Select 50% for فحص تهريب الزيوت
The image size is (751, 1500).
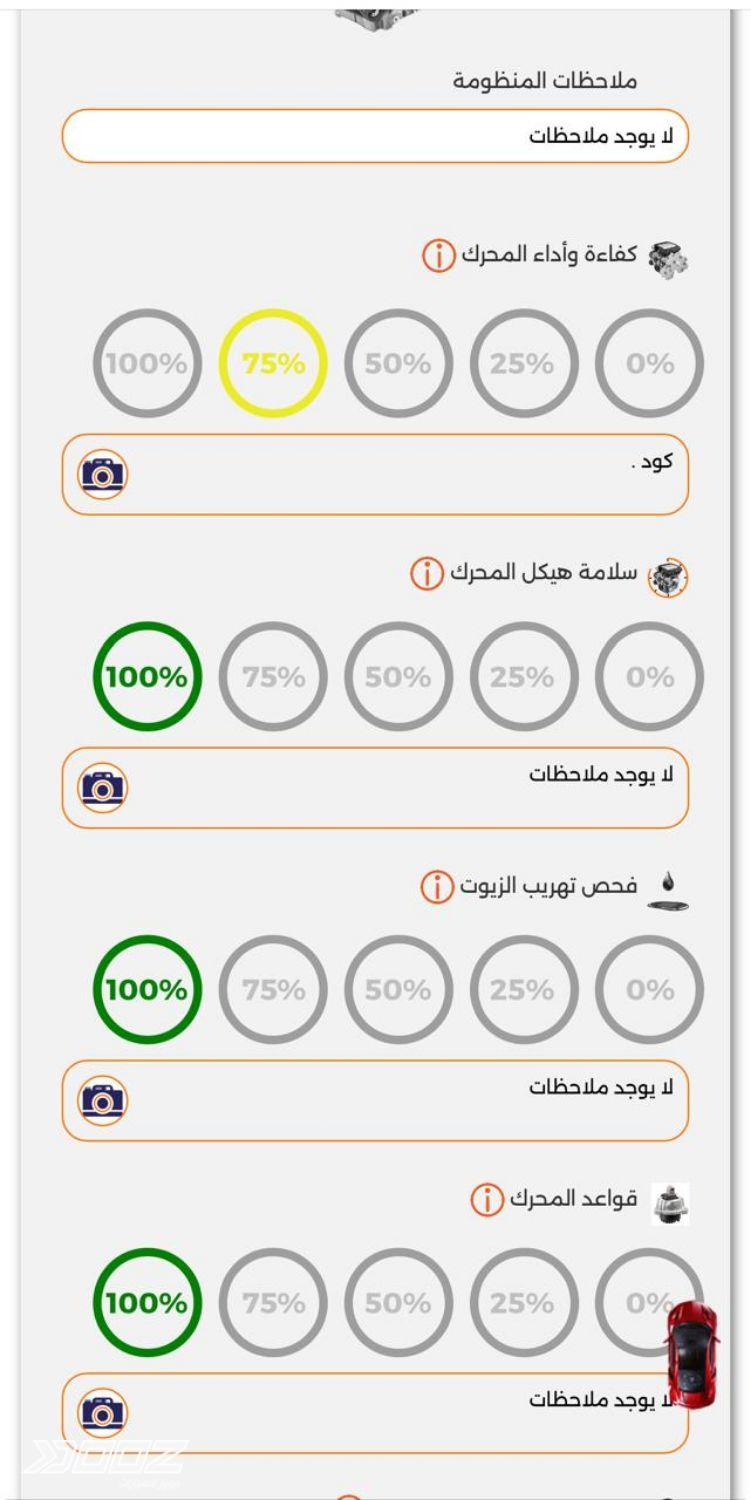pyautogui.click(x=398, y=990)
